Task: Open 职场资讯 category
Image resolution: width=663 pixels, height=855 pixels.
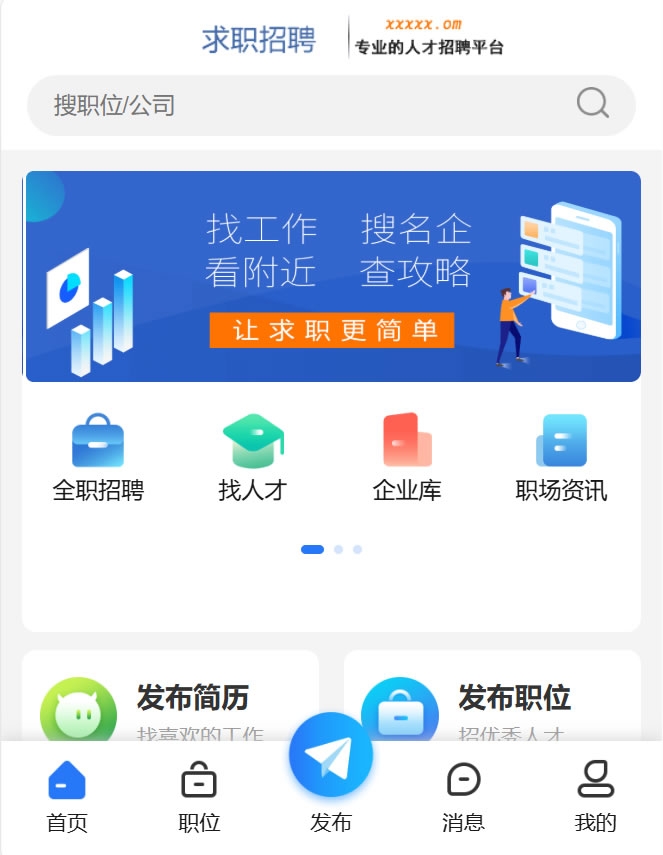Action: tap(561, 459)
